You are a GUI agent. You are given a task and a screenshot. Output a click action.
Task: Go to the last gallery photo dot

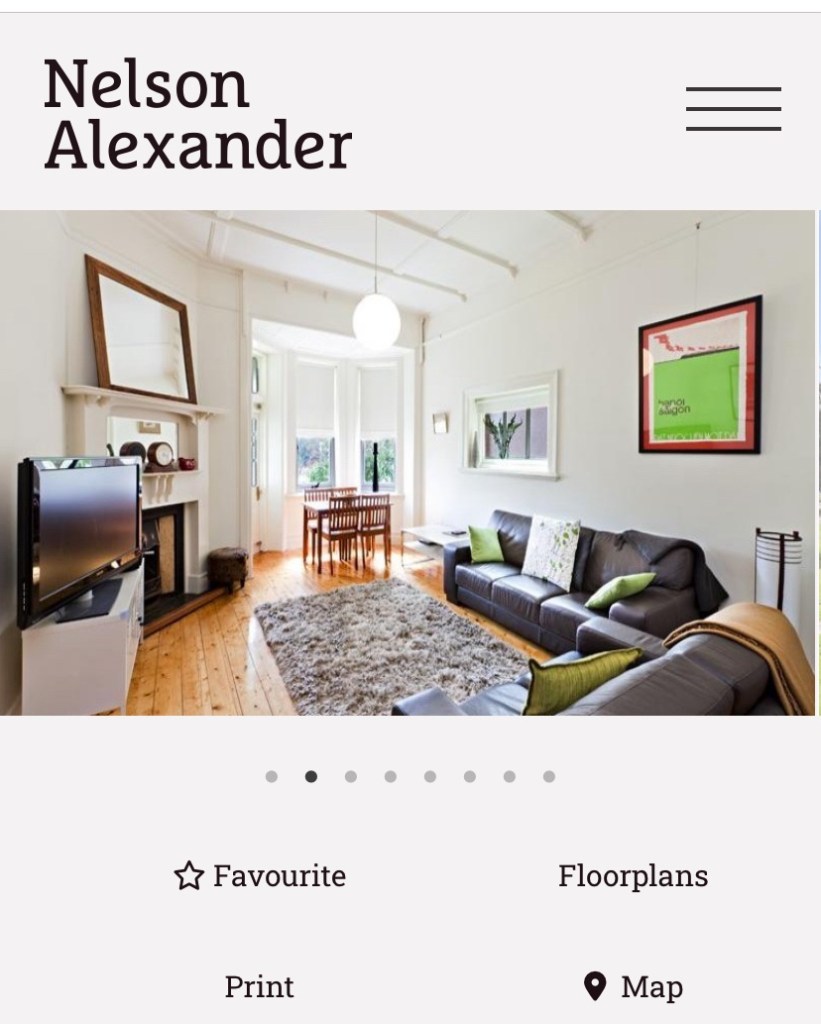pyautogui.click(x=549, y=776)
